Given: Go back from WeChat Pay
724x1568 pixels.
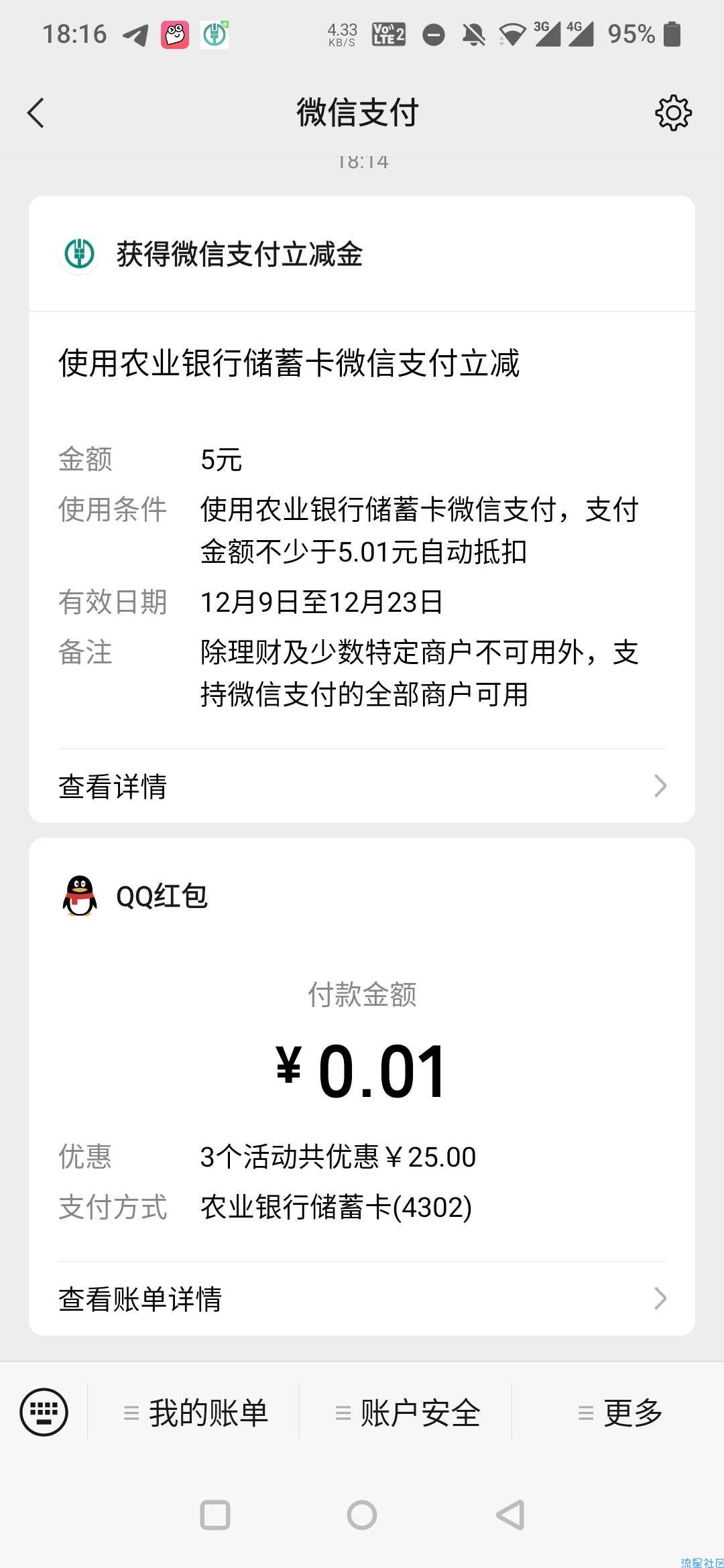Looking at the screenshot, I should (36, 113).
